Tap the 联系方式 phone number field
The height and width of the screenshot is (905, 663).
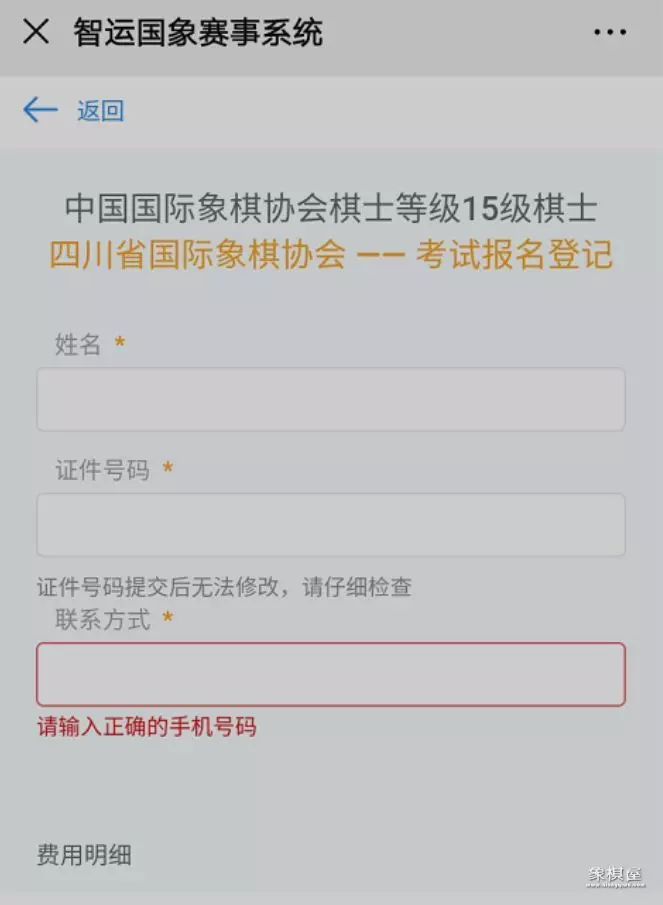(x=331, y=674)
